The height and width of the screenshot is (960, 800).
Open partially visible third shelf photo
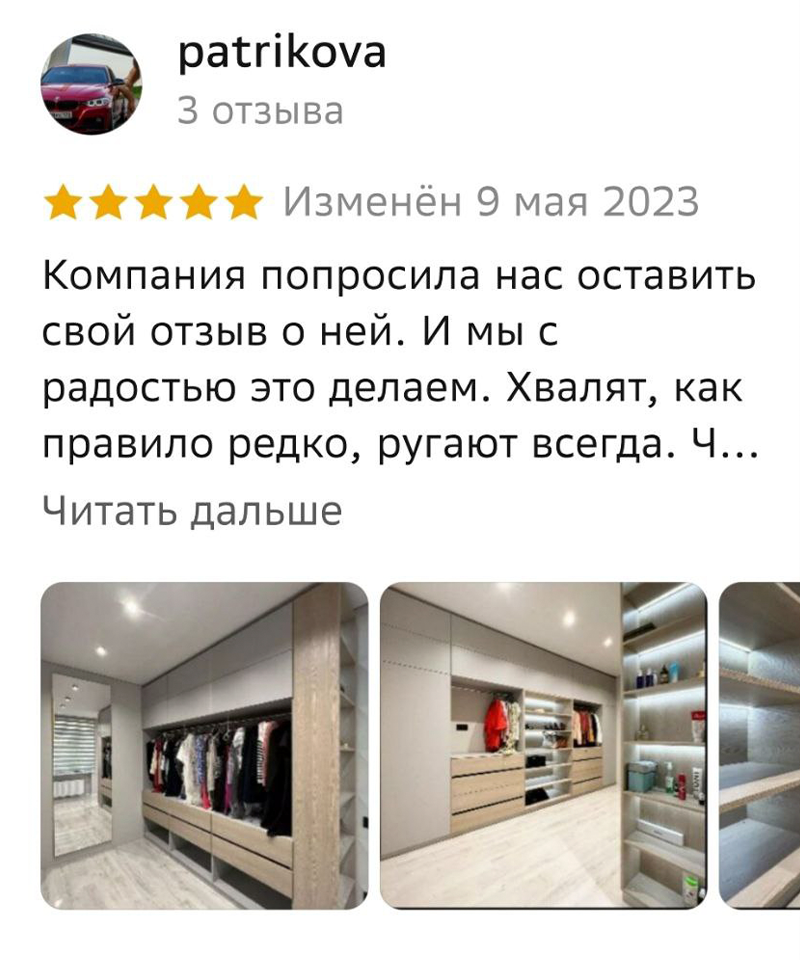tap(762, 745)
